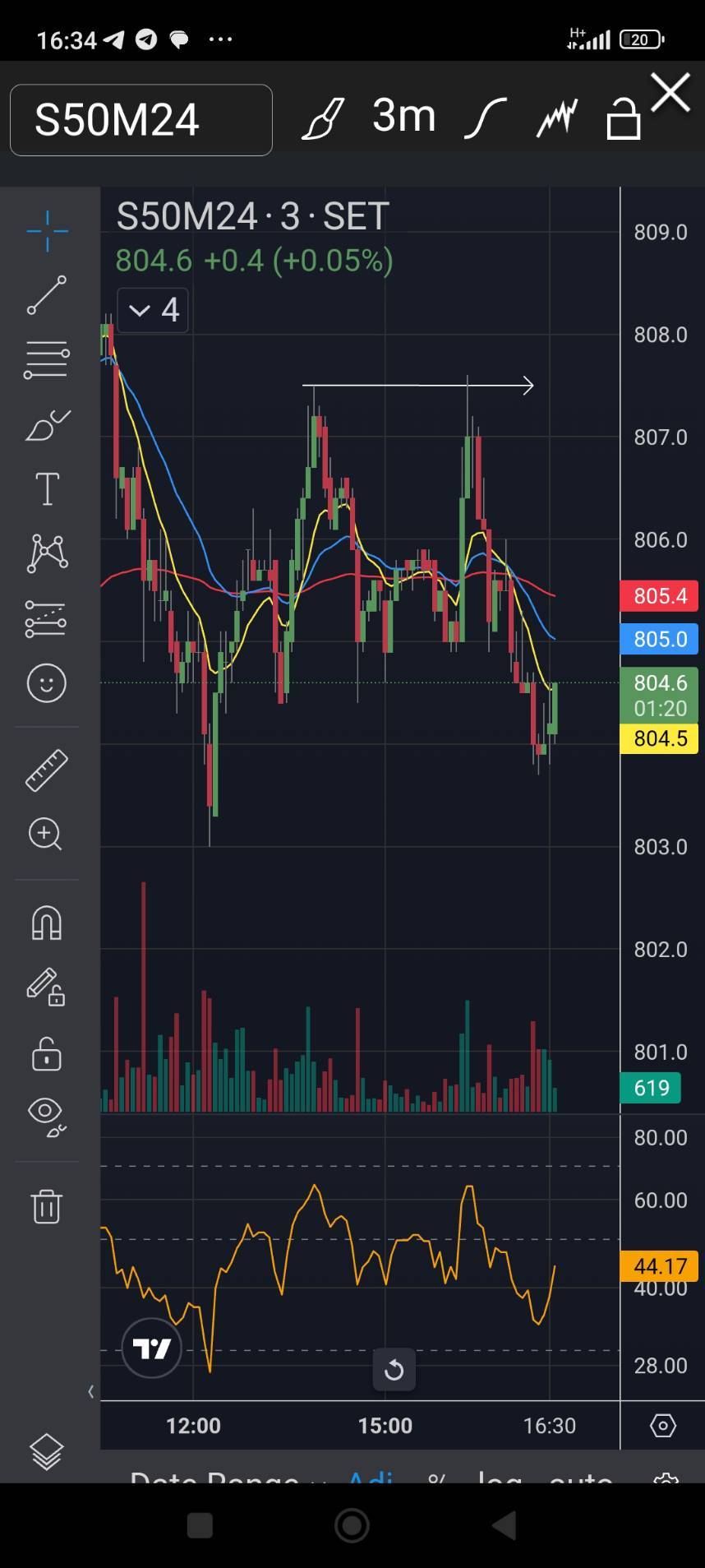
Task: Open the Fibonacci retracement tools
Action: (x=47, y=360)
